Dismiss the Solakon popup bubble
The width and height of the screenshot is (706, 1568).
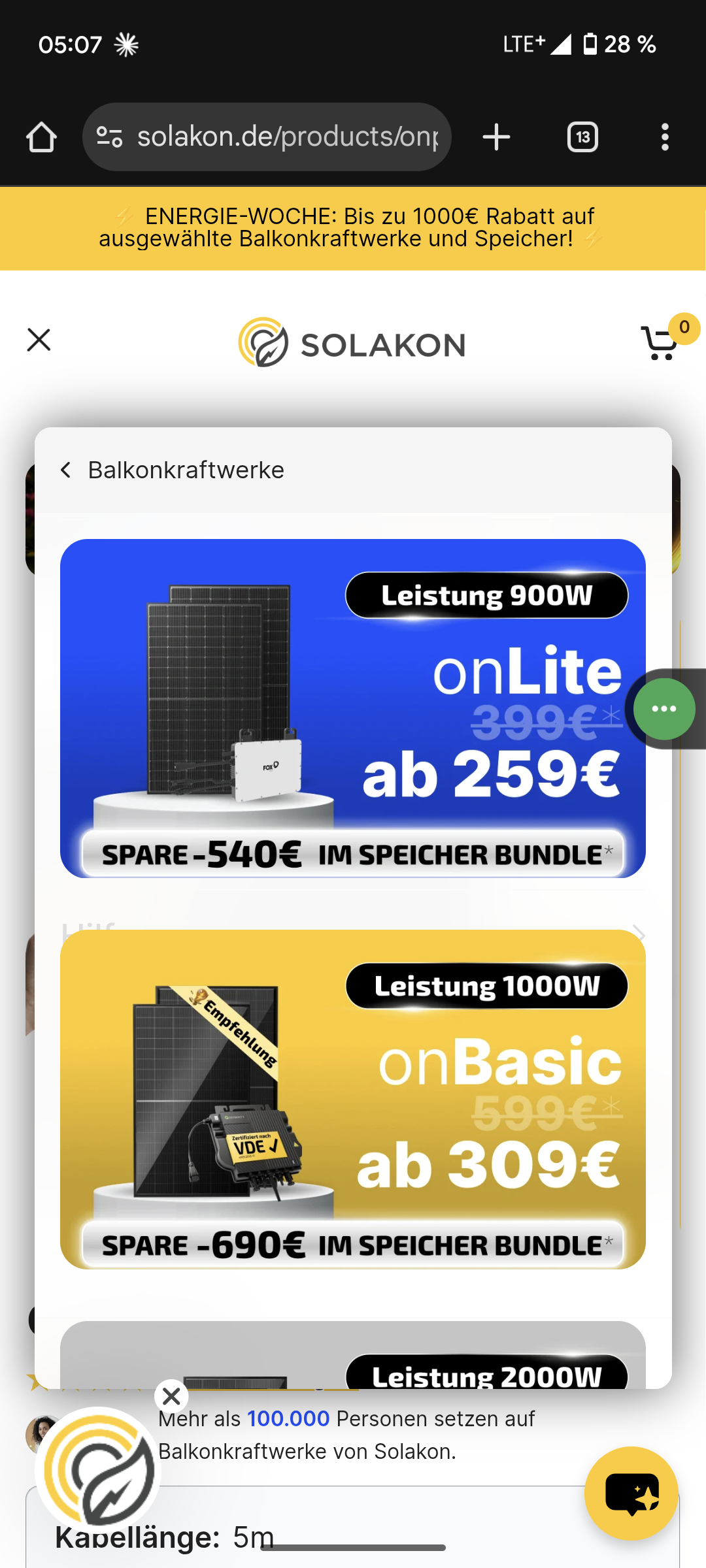point(171,1396)
